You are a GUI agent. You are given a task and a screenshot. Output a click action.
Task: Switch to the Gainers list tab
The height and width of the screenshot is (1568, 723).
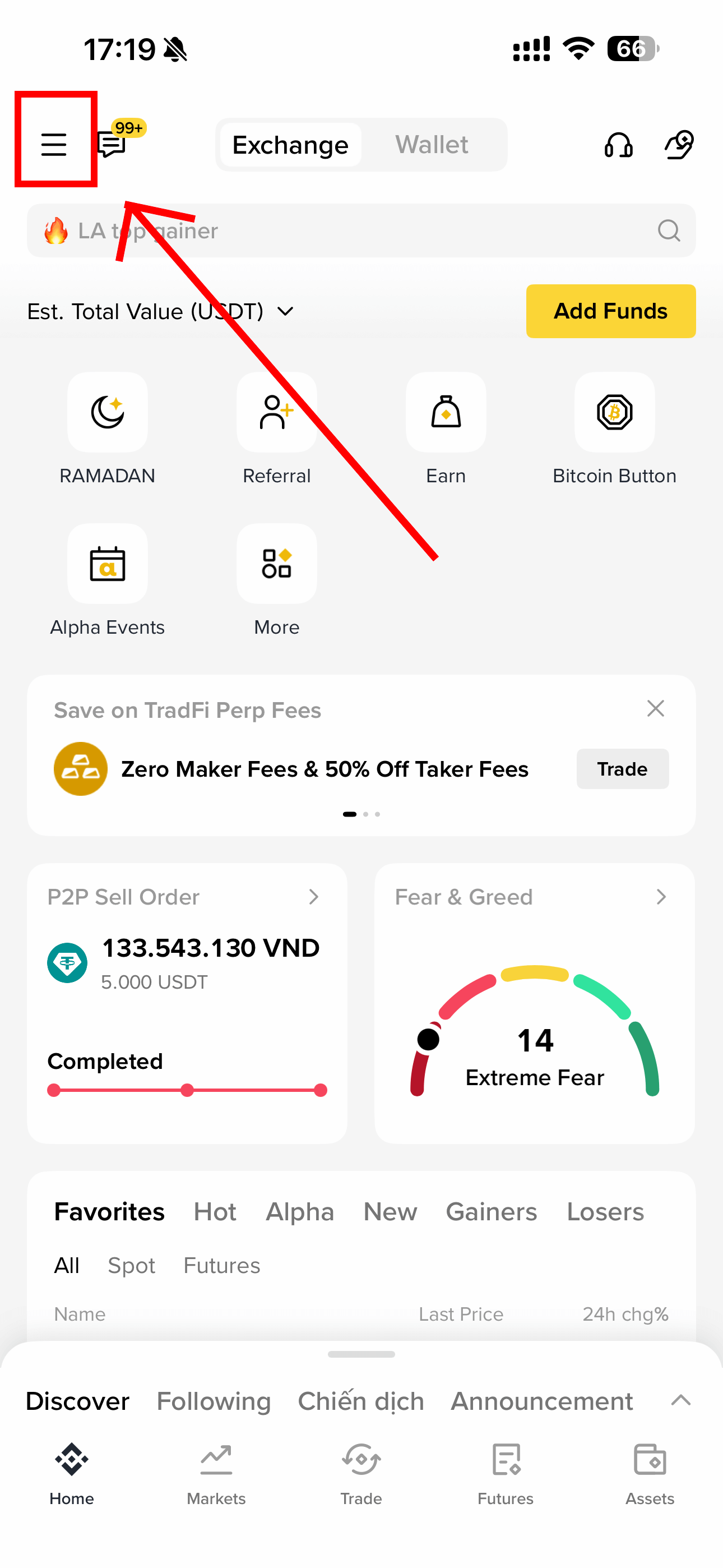pyautogui.click(x=491, y=1212)
